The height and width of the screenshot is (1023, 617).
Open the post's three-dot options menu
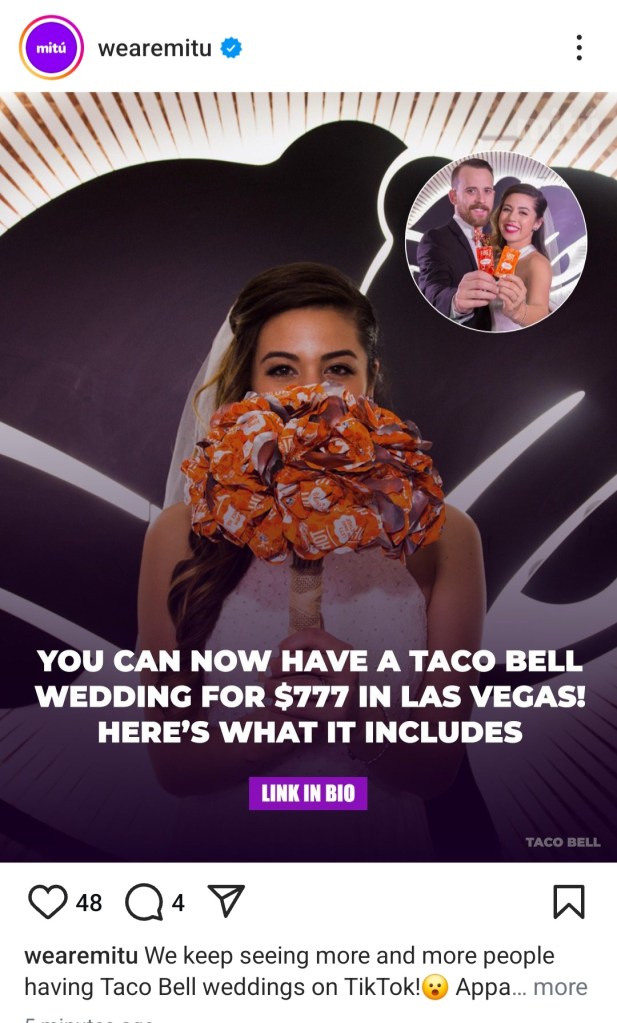pos(579,47)
